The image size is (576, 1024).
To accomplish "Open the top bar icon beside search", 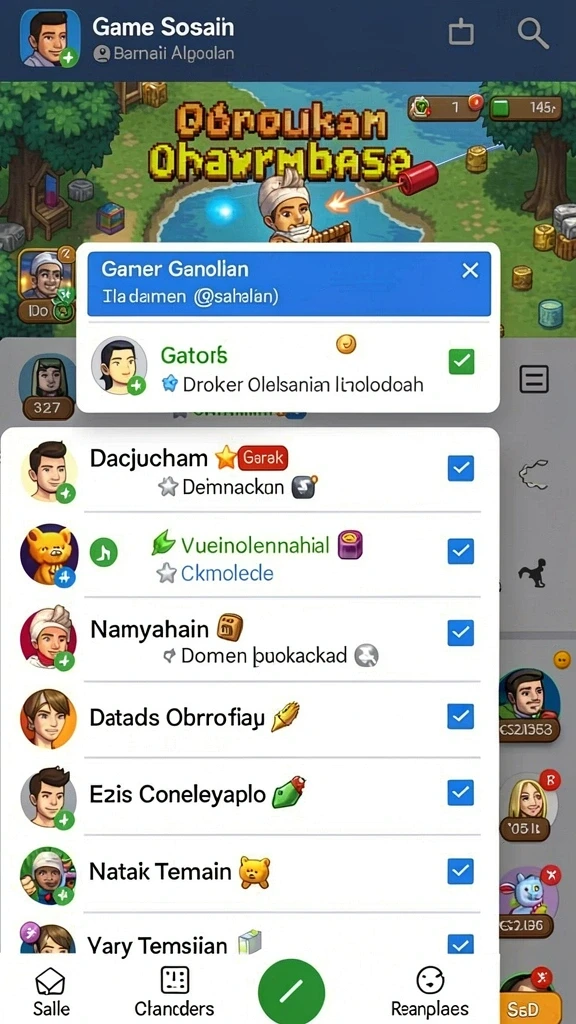I will click(461, 32).
